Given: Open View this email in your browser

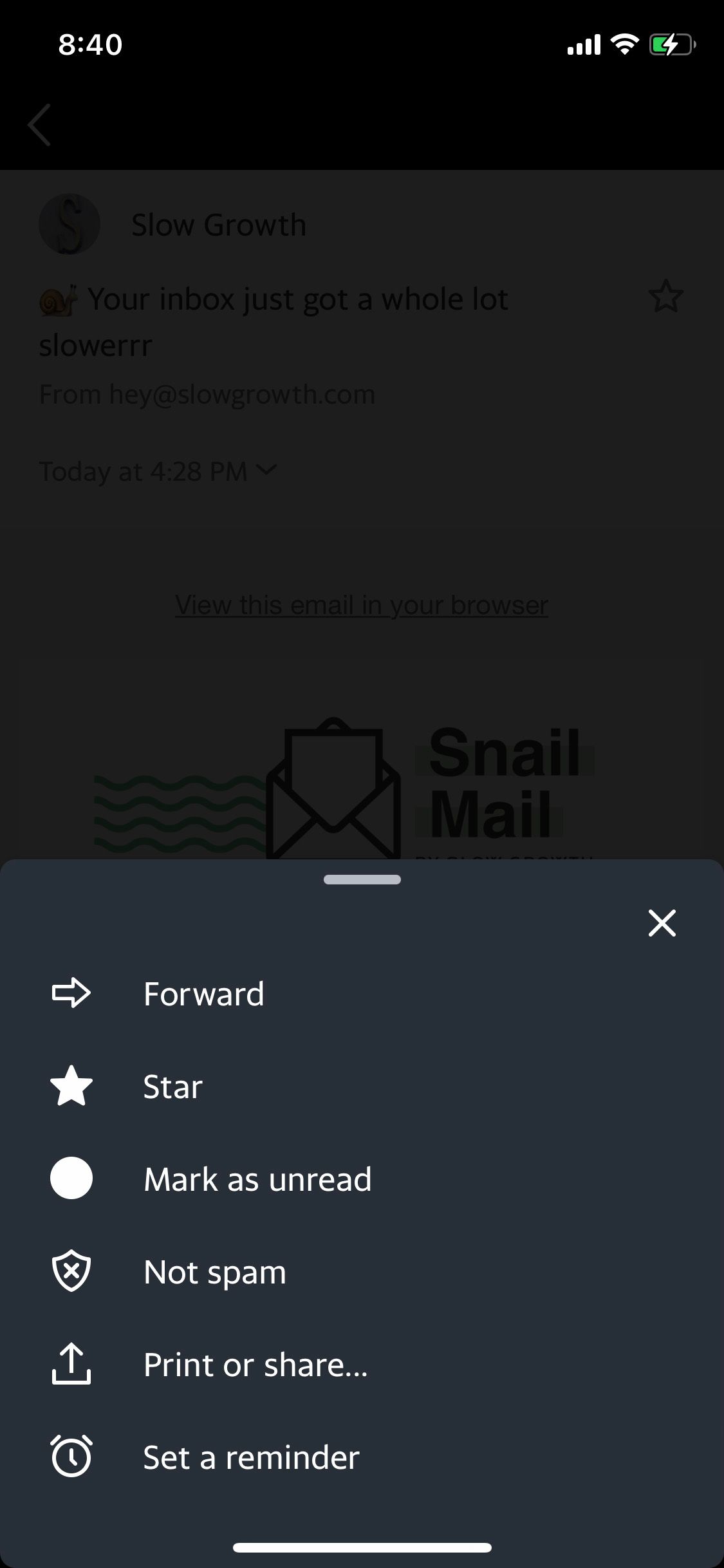Looking at the screenshot, I should pos(362,604).
